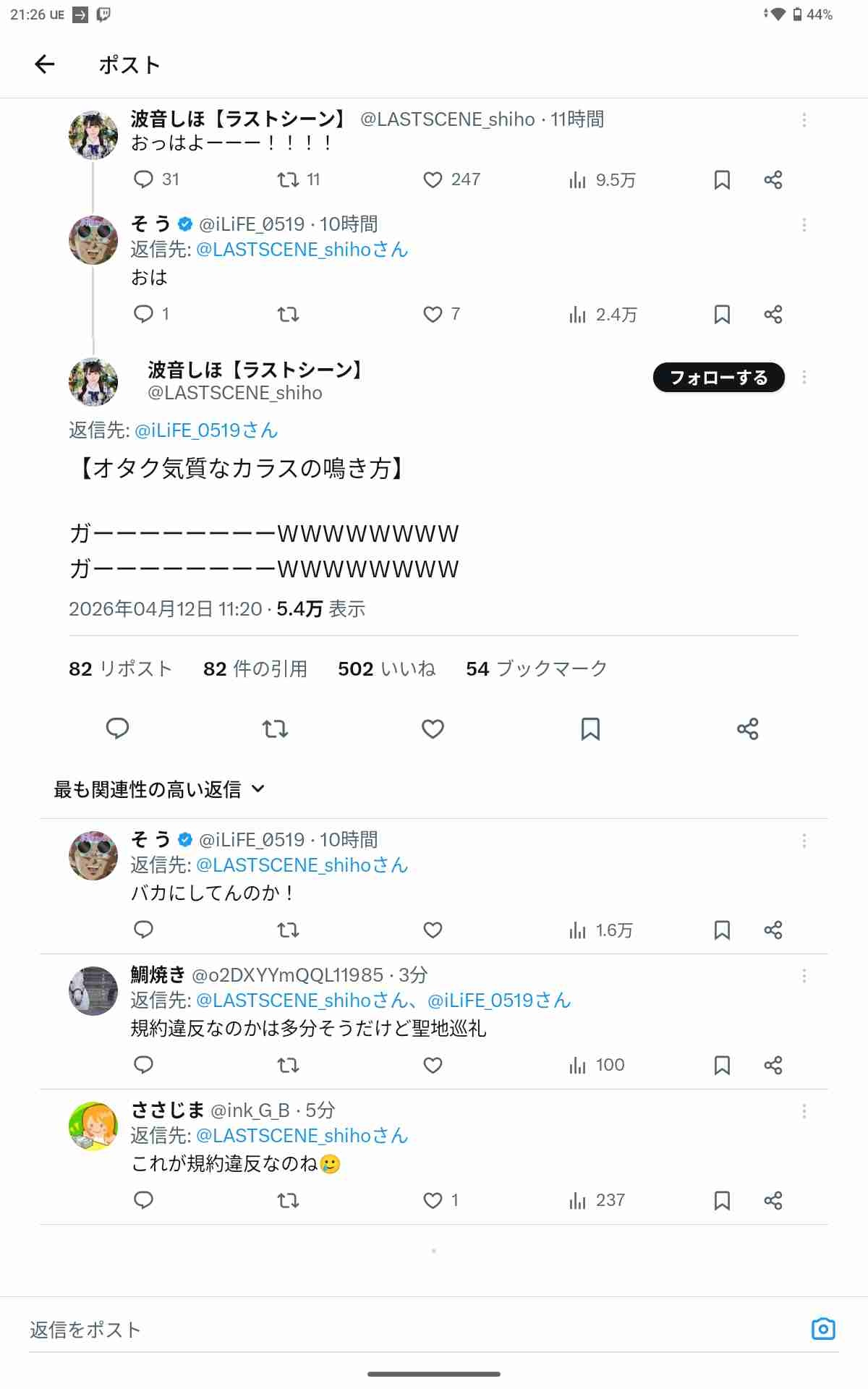Like the おっはよーーー post

click(x=433, y=179)
